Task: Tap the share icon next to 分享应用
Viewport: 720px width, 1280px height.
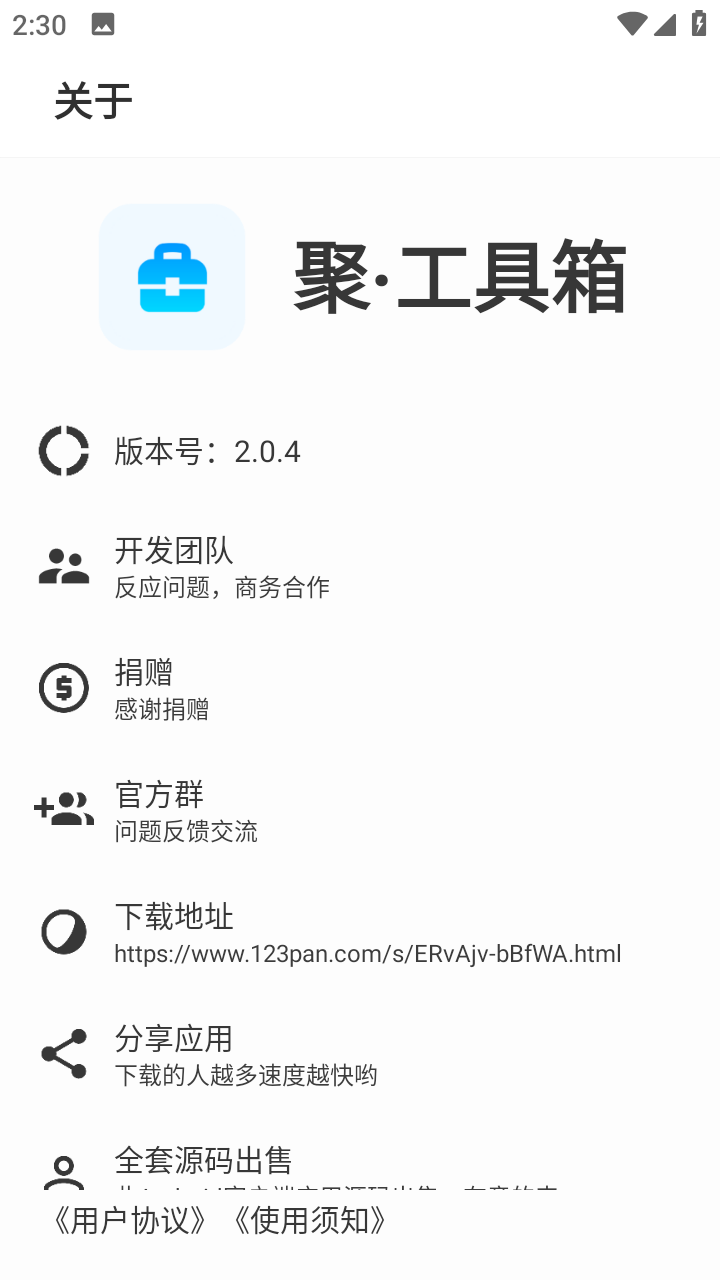Action: click(x=63, y=1053)
